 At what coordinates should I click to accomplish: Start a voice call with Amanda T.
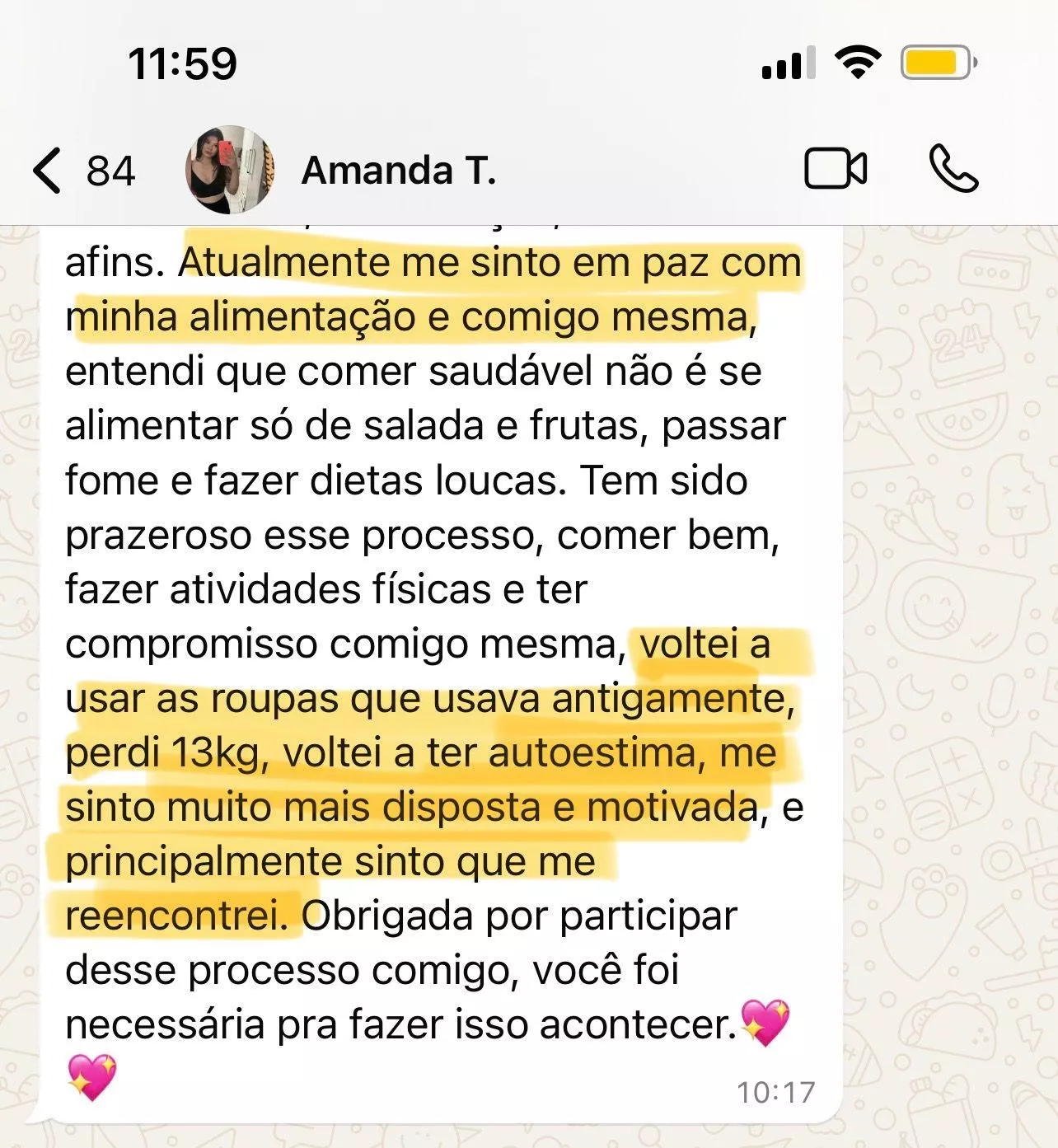(x=953, y=169)
